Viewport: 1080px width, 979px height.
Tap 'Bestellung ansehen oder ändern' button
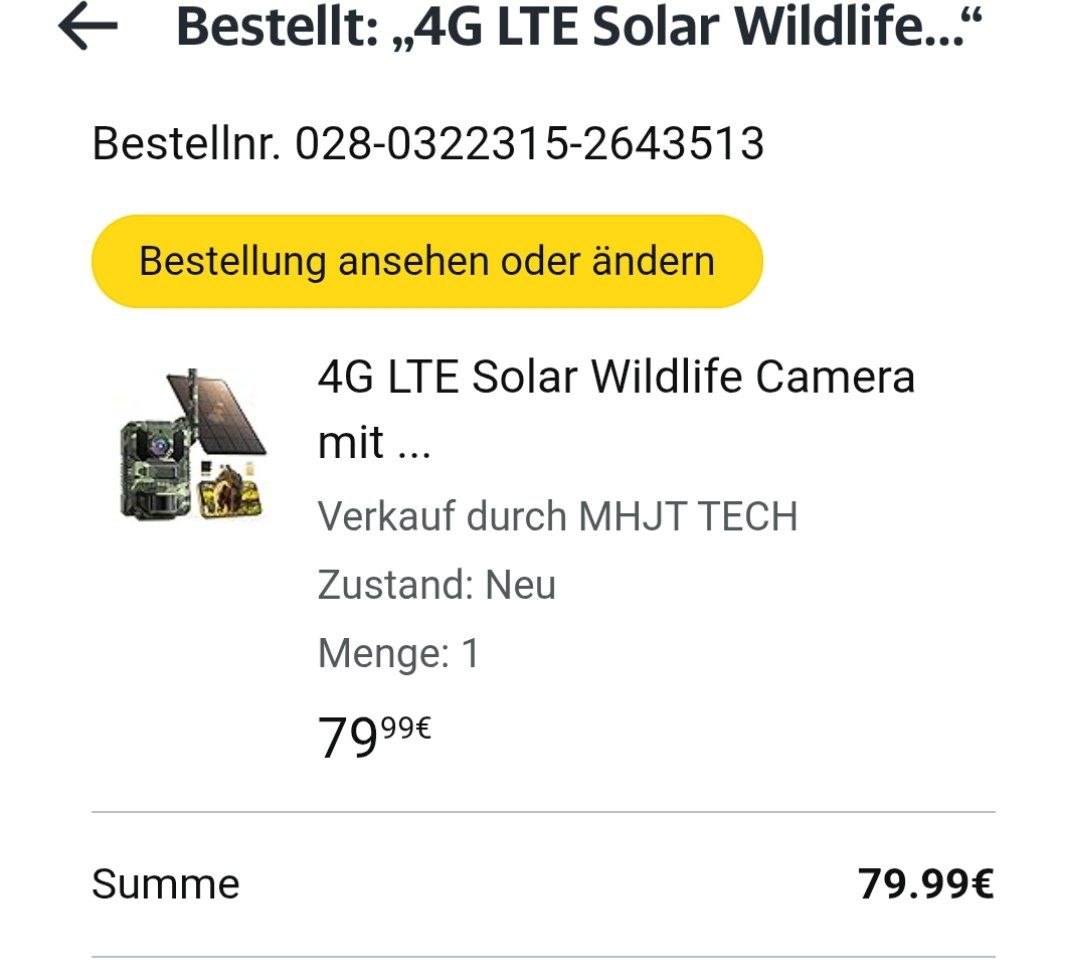click(x=427, y=261)
